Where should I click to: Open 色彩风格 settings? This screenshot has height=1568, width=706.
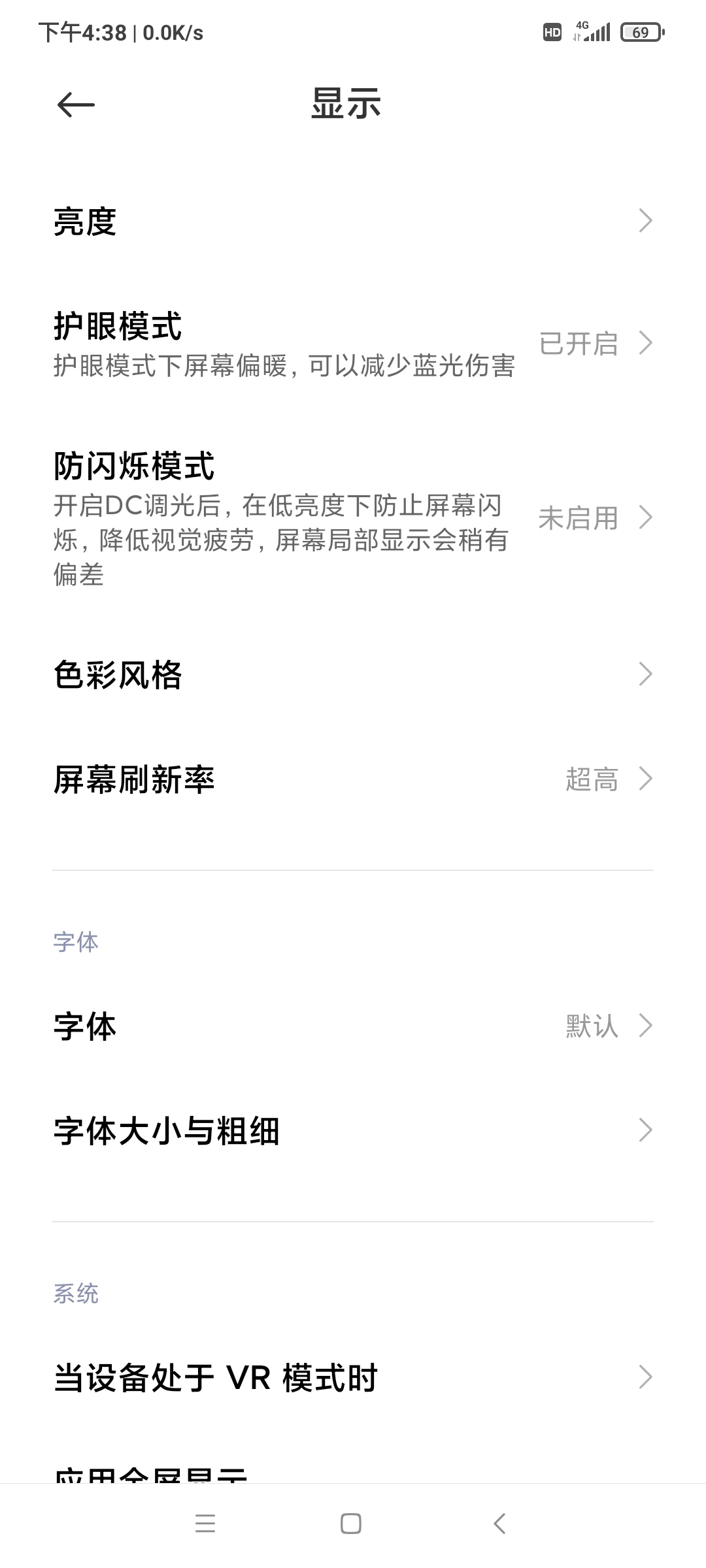click(353, 674)
